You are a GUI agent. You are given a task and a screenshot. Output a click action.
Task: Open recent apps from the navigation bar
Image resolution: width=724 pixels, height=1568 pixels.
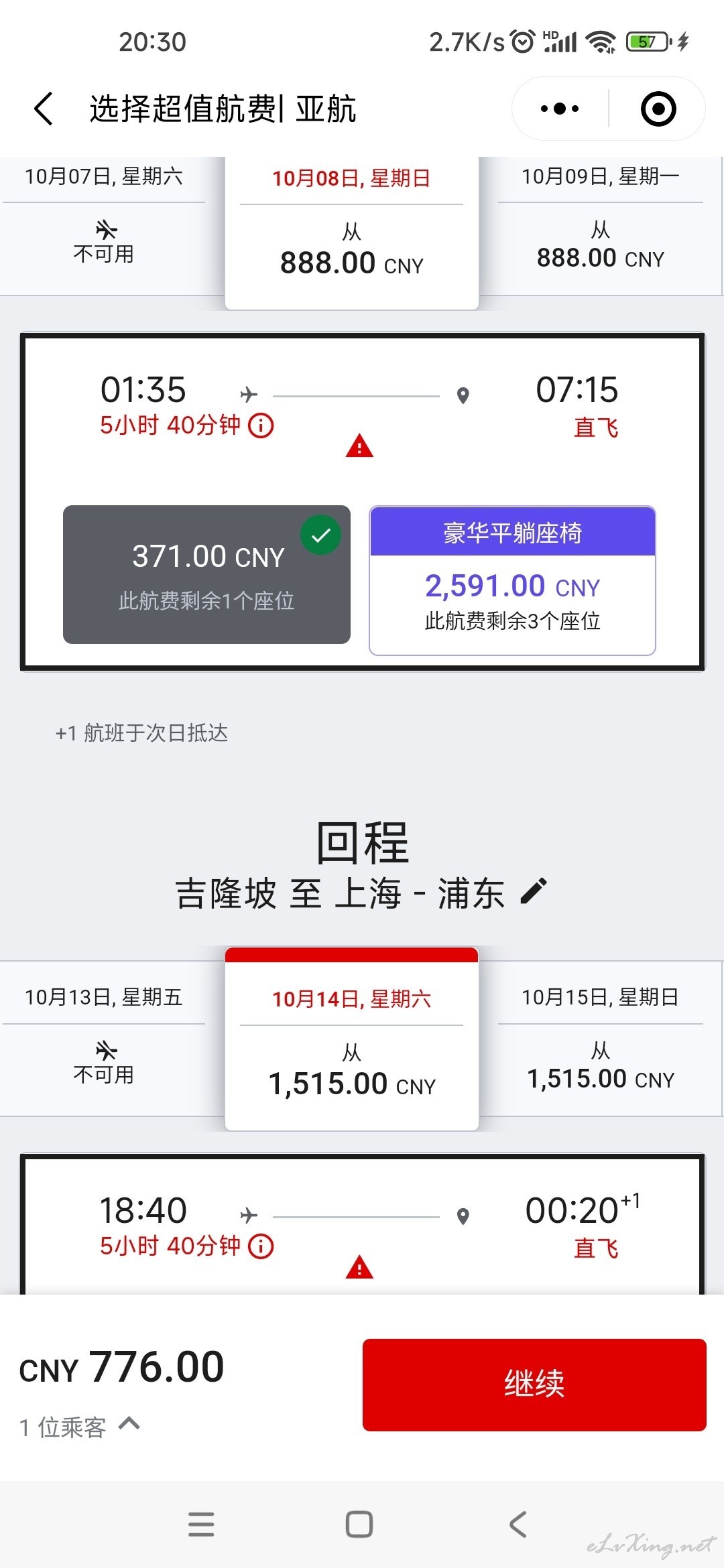coord(201,1524)
